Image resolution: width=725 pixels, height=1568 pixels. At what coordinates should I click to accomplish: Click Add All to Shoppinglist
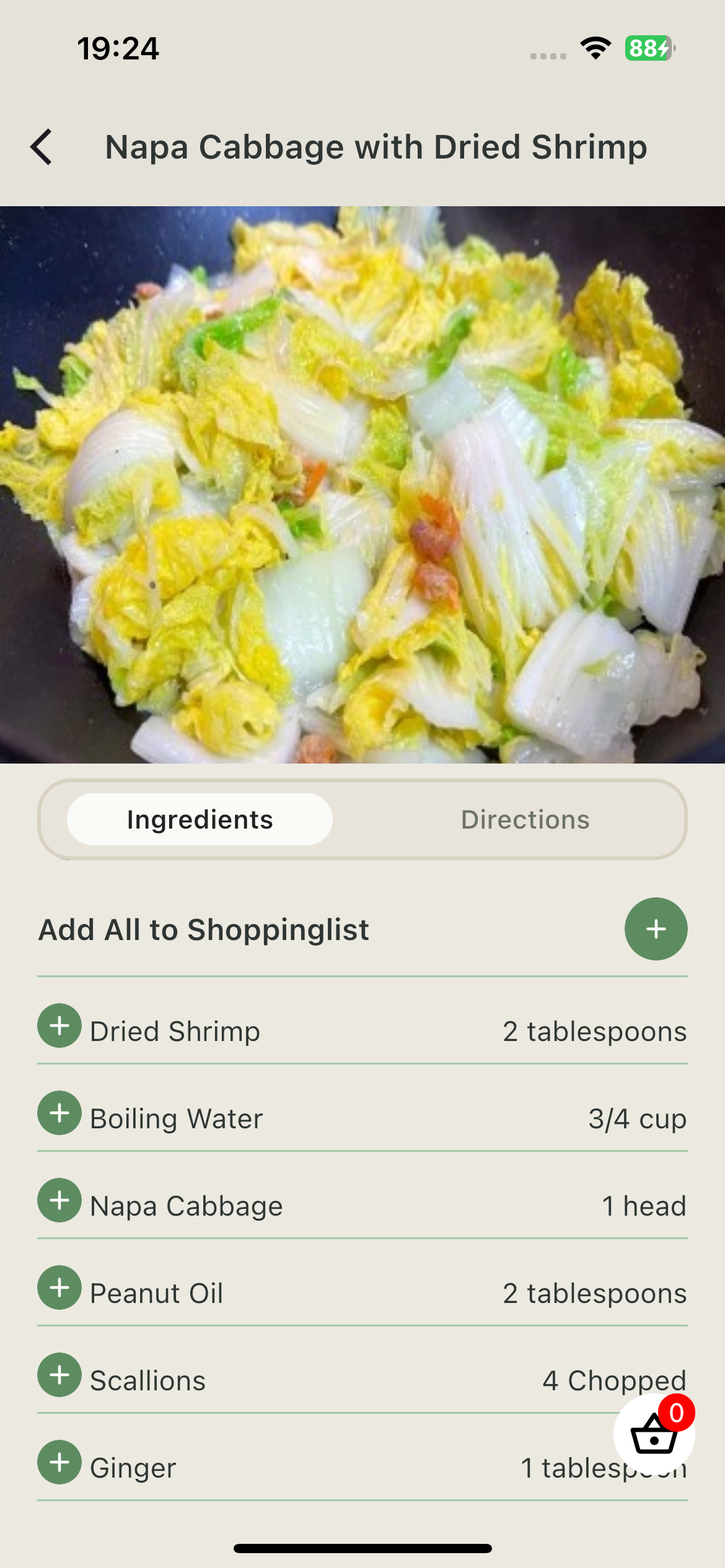click(203, 929)
